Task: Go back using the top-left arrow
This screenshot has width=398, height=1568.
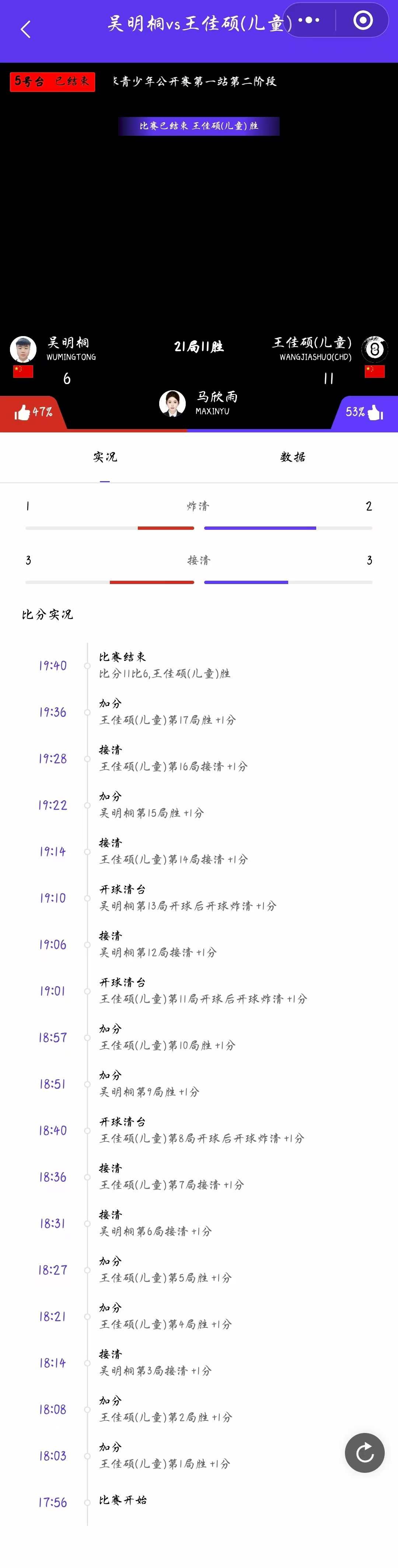Action: tap(25, 29)
